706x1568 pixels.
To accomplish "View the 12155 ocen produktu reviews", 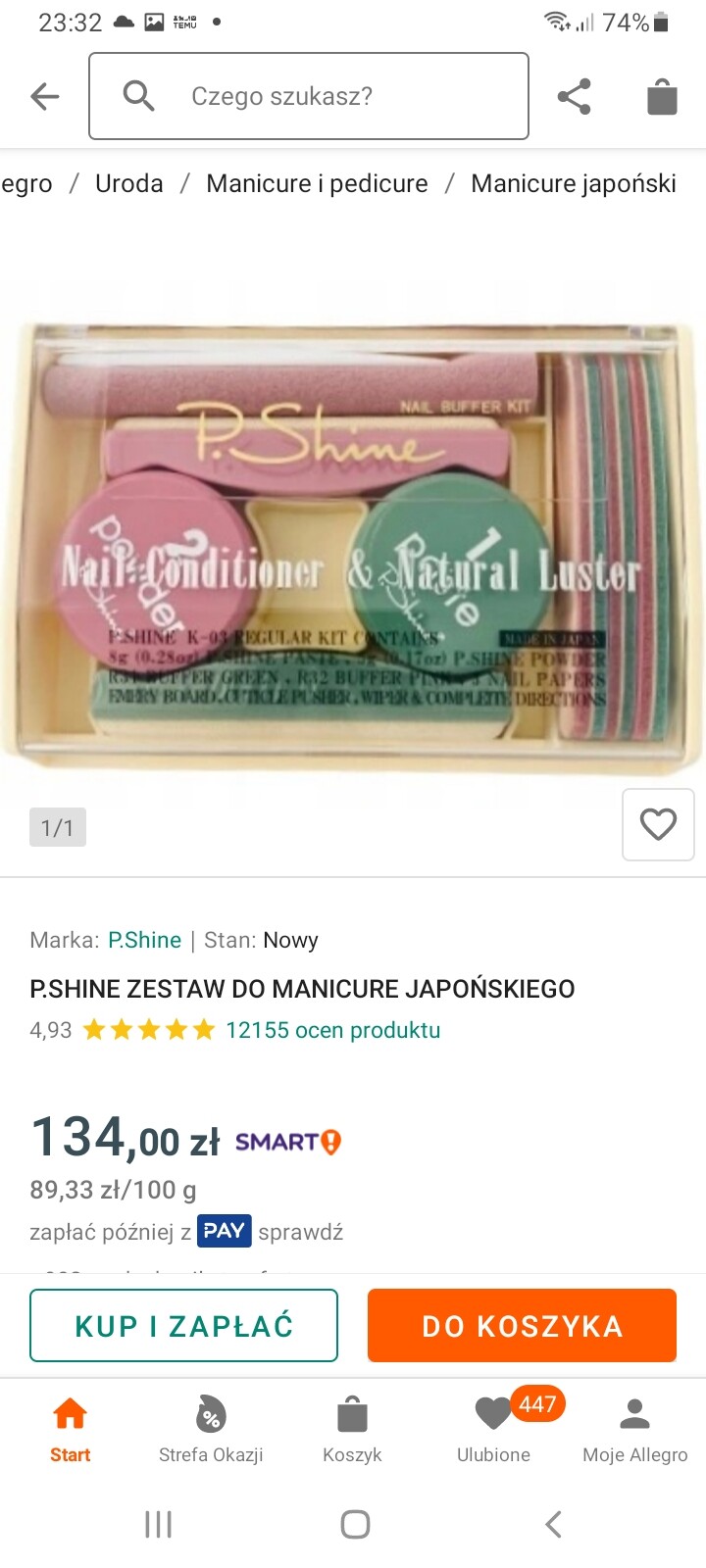I will (332, 1030).
